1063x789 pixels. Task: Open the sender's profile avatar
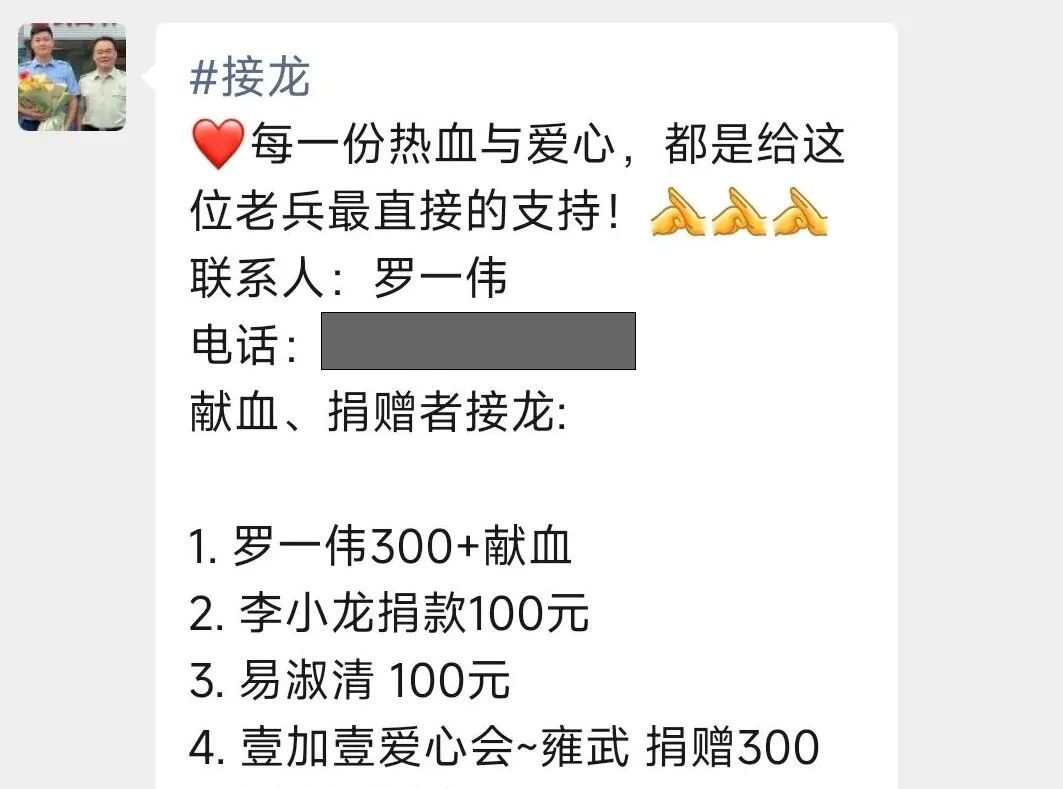[x=72, y=77]
